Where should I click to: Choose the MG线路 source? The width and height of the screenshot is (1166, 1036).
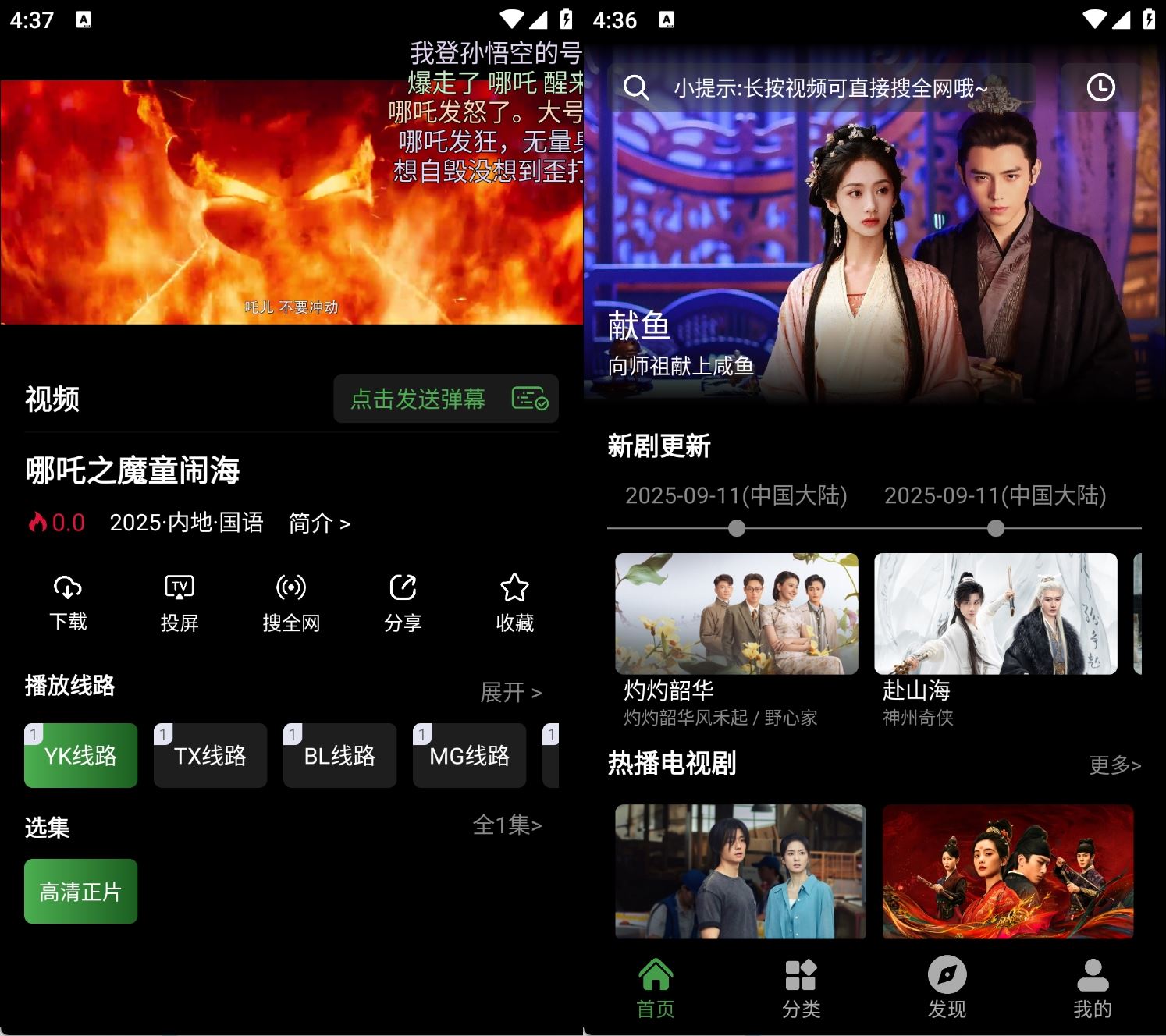(x=469, y=755)
